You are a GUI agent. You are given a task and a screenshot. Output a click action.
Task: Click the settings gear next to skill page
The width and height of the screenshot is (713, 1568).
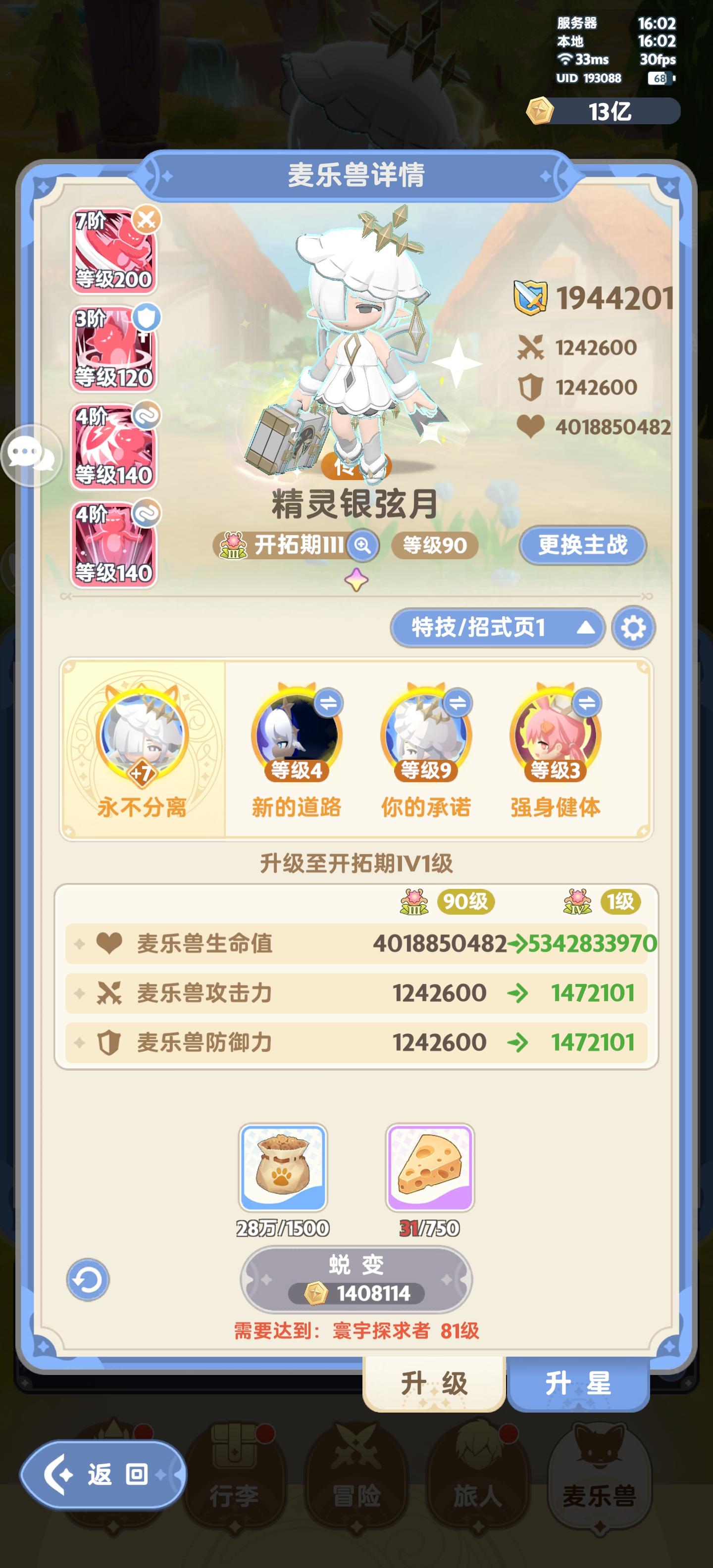(634, 628)
